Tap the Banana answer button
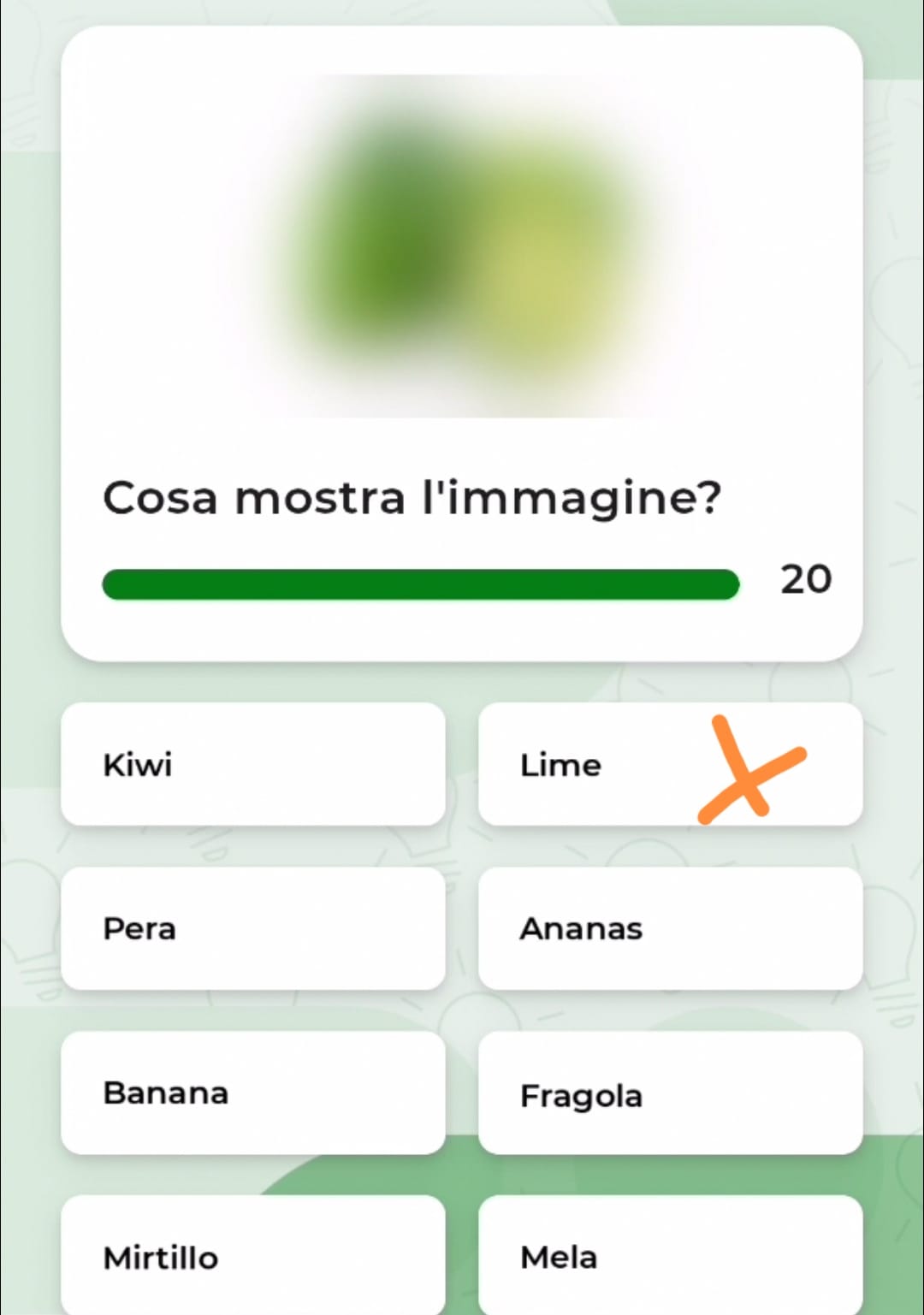Screen dimensions: 924x1315 point(252,1093)
